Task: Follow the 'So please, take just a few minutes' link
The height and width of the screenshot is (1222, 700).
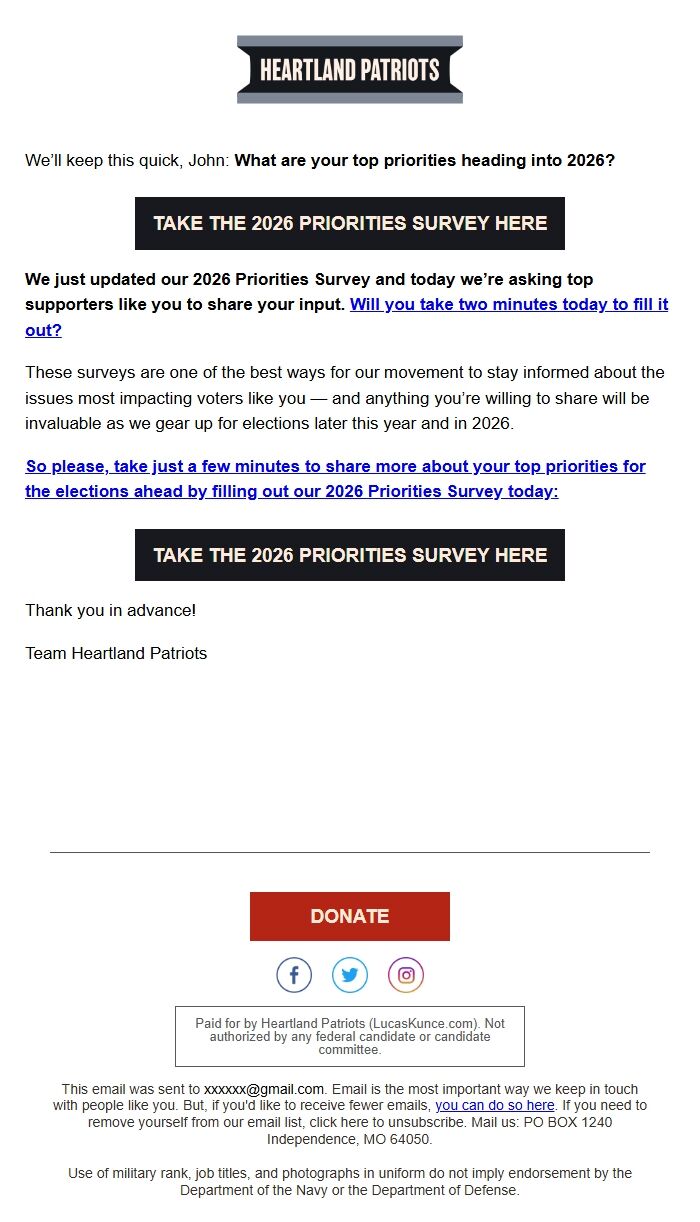Action: tap(335, 479)
